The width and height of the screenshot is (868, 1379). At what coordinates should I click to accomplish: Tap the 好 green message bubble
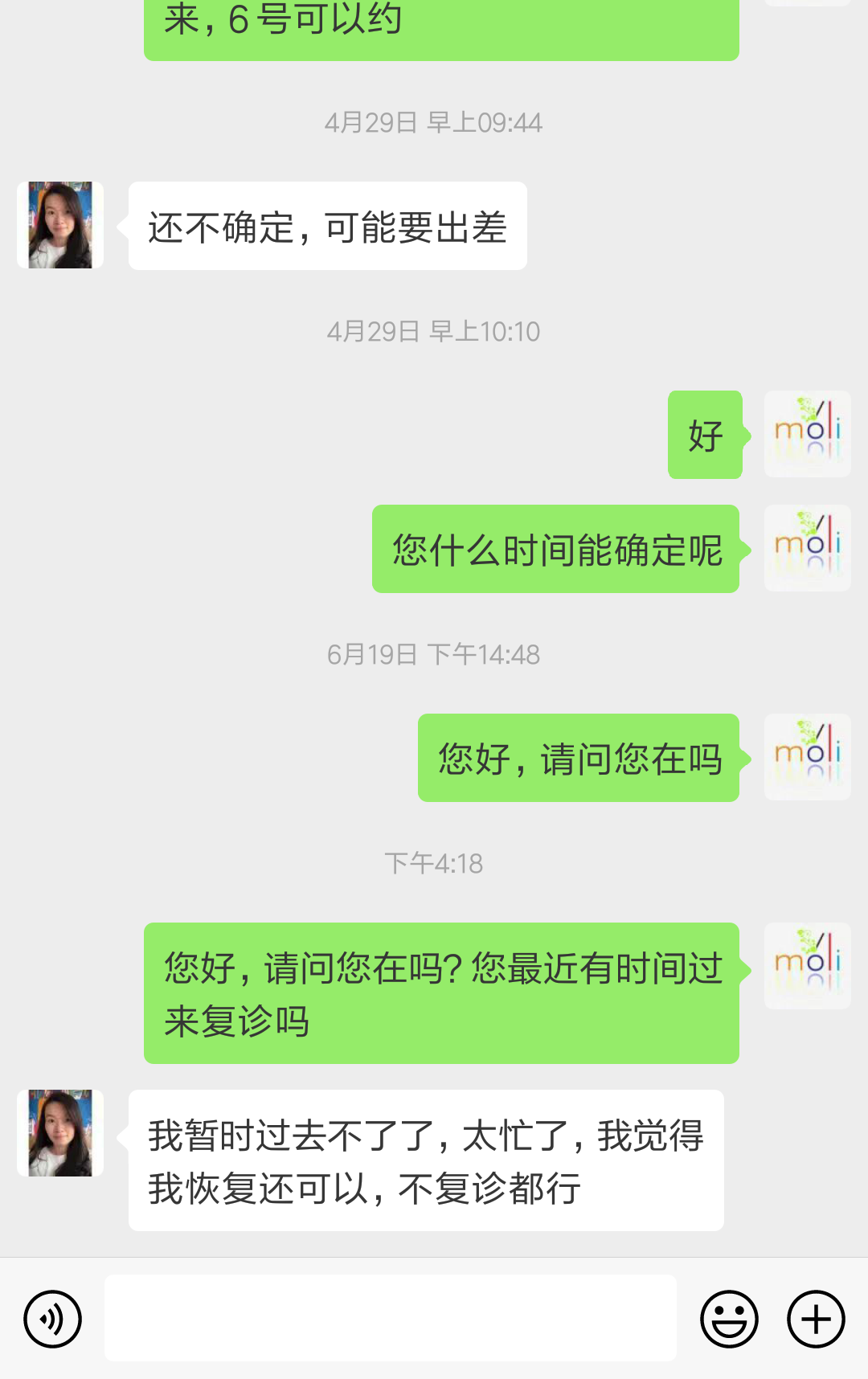click(x=704, y=434)
